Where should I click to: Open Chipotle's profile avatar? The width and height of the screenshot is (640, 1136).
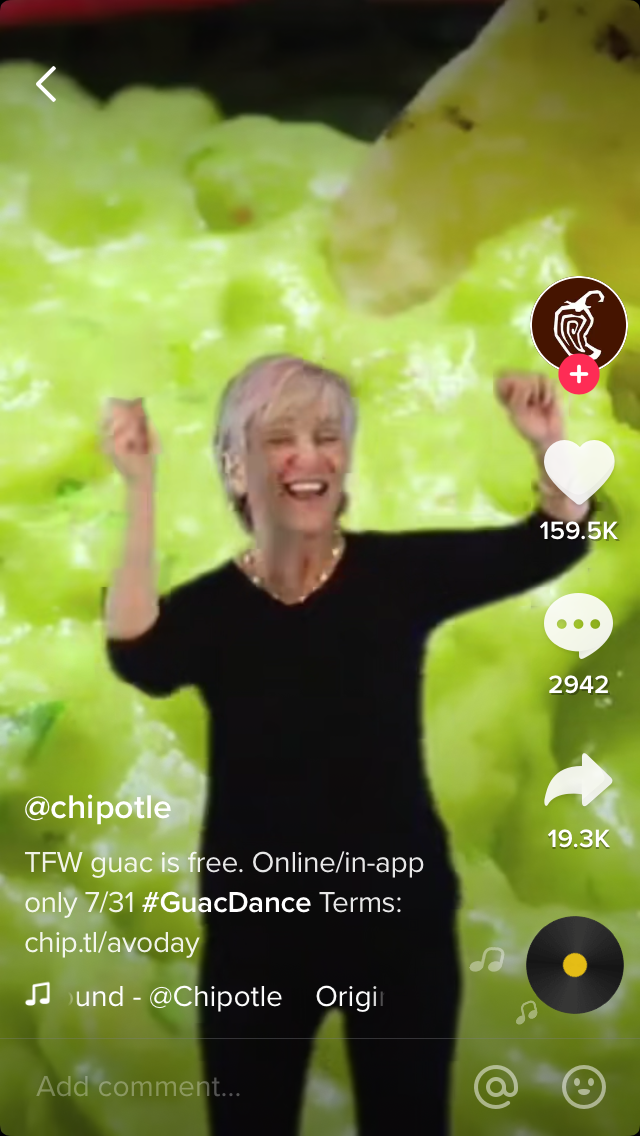pyautogui.click(x=579, y=325)
